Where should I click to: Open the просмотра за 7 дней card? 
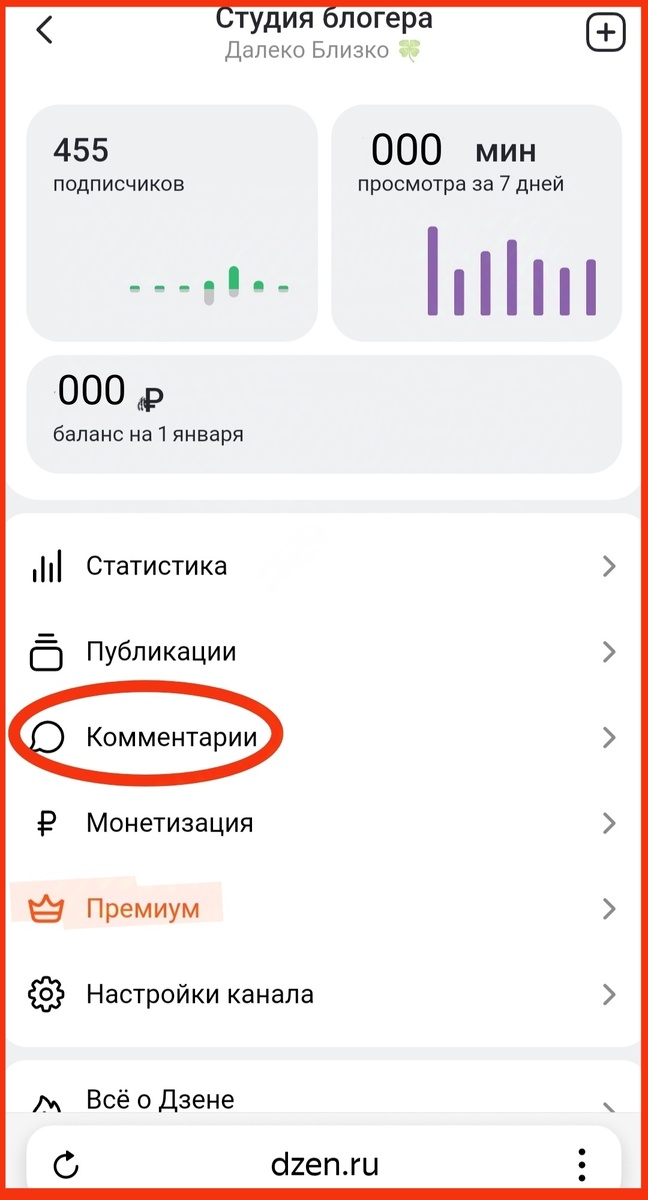pyautogui.click(x=476, y=222)
